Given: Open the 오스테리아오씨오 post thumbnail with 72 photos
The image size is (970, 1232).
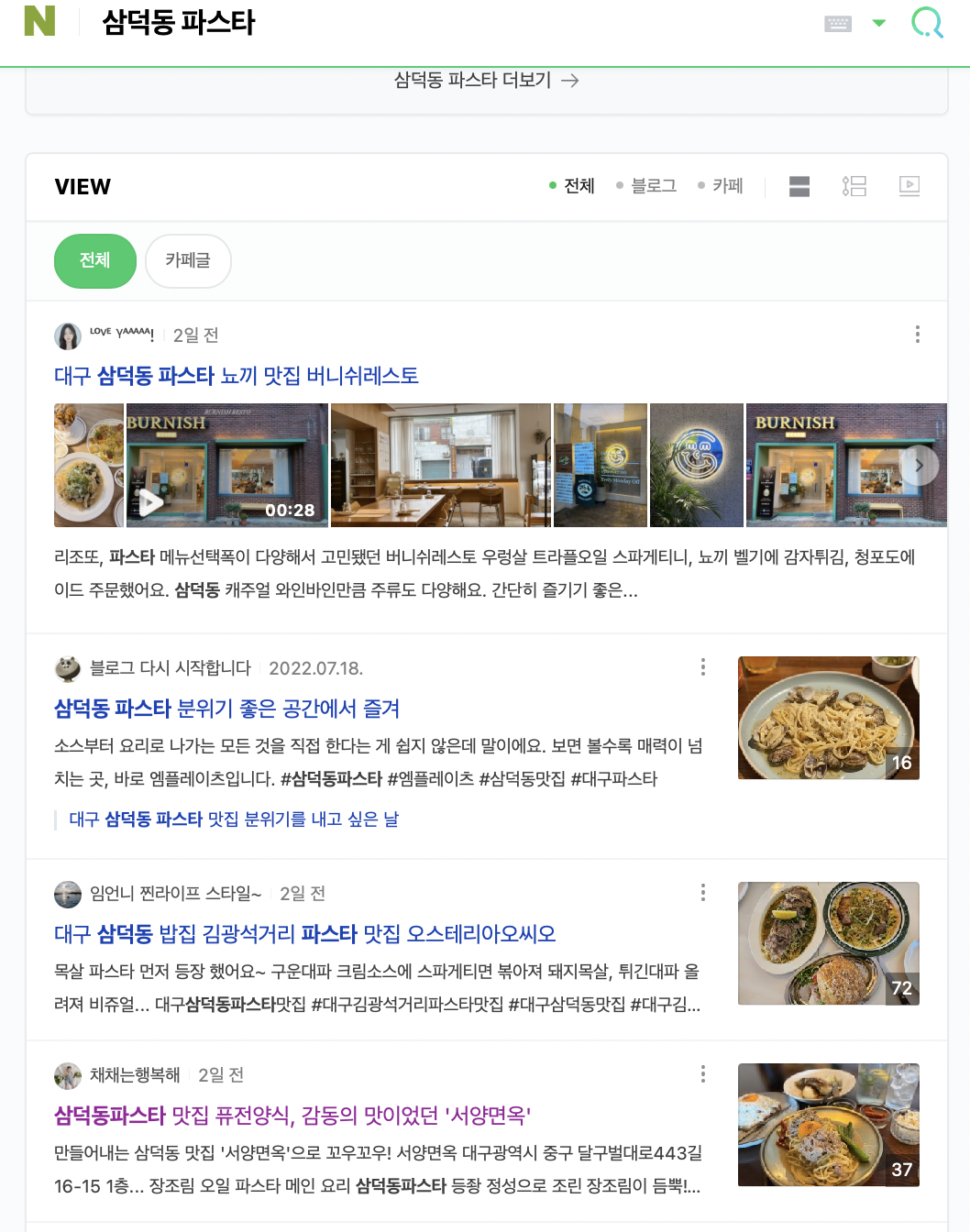Looking at the screenshot, I should tap(828, 943).
